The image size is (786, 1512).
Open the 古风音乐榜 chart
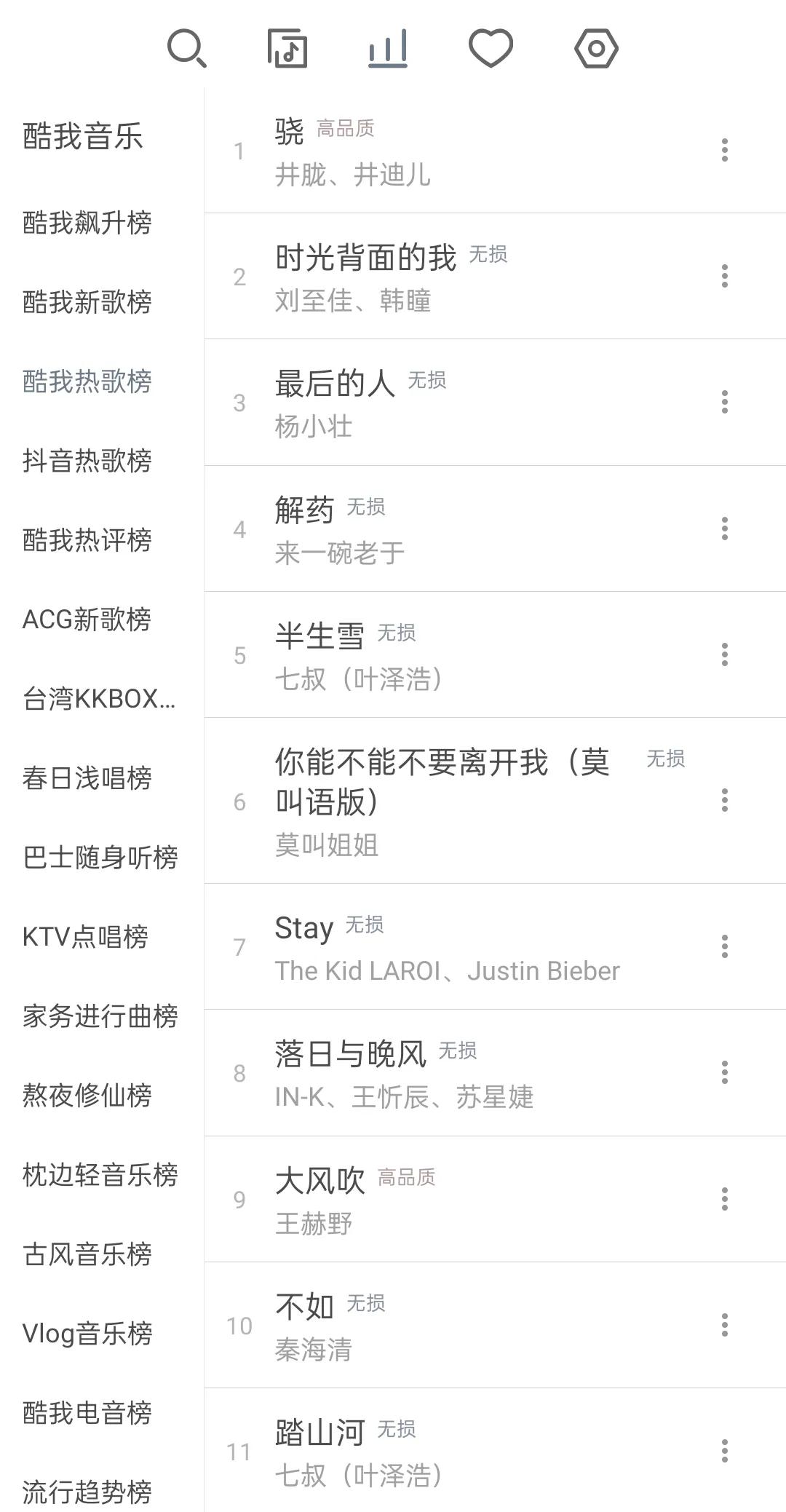[87, 1254]
